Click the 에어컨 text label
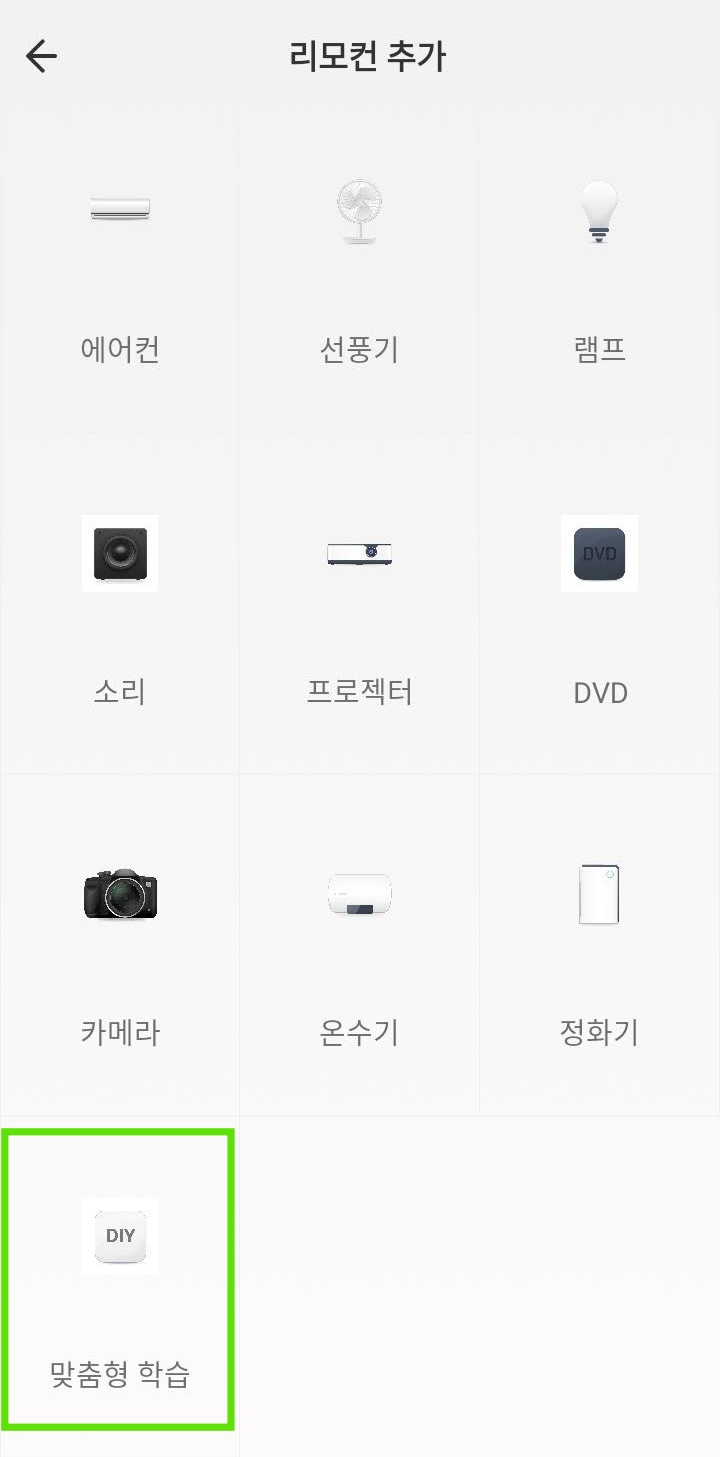Screen dimensions: 720x1457 point(120,349)
